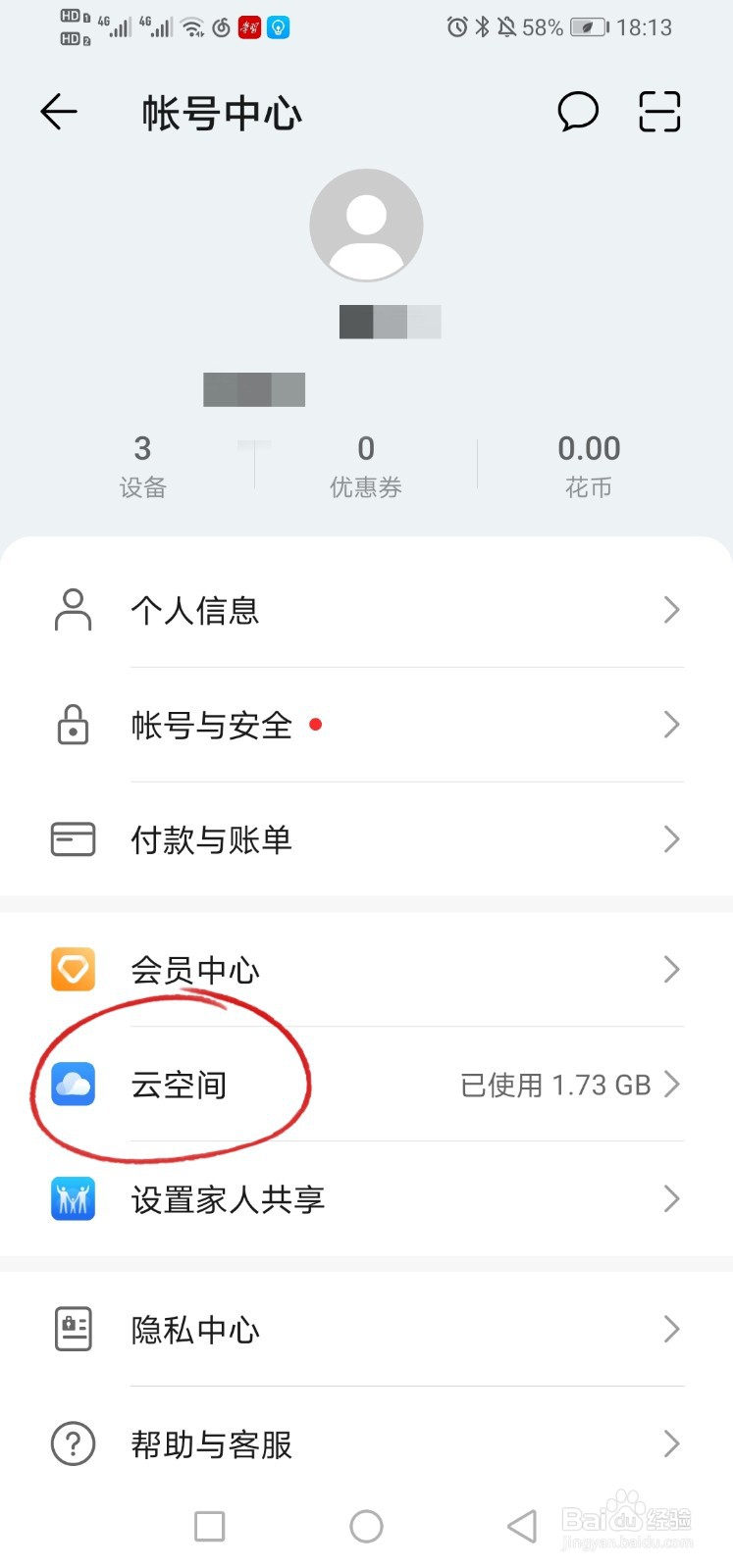Image resolution: width=733 pixels, height=1568 pixels.
Task: Expand the 隐私中心 row chevron
Action: point(672,1330)
